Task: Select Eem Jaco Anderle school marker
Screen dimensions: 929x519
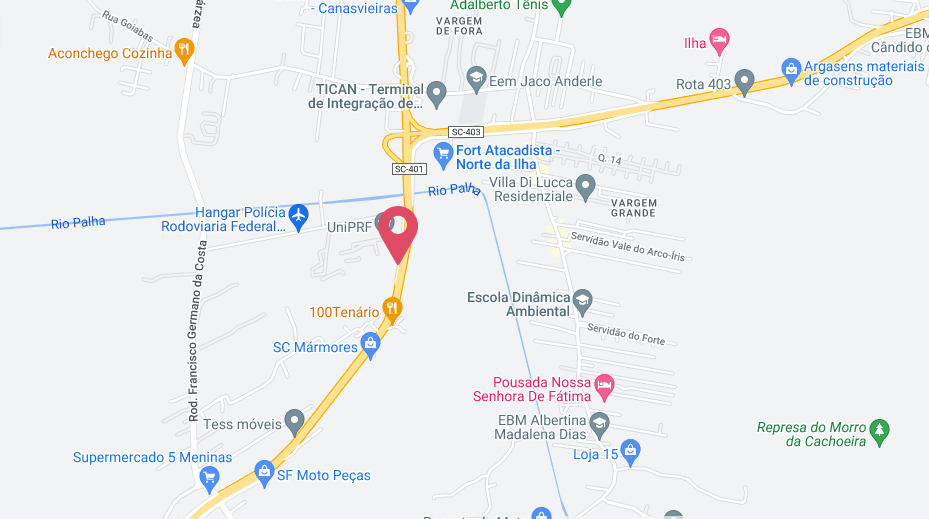Action: (477, 78)
